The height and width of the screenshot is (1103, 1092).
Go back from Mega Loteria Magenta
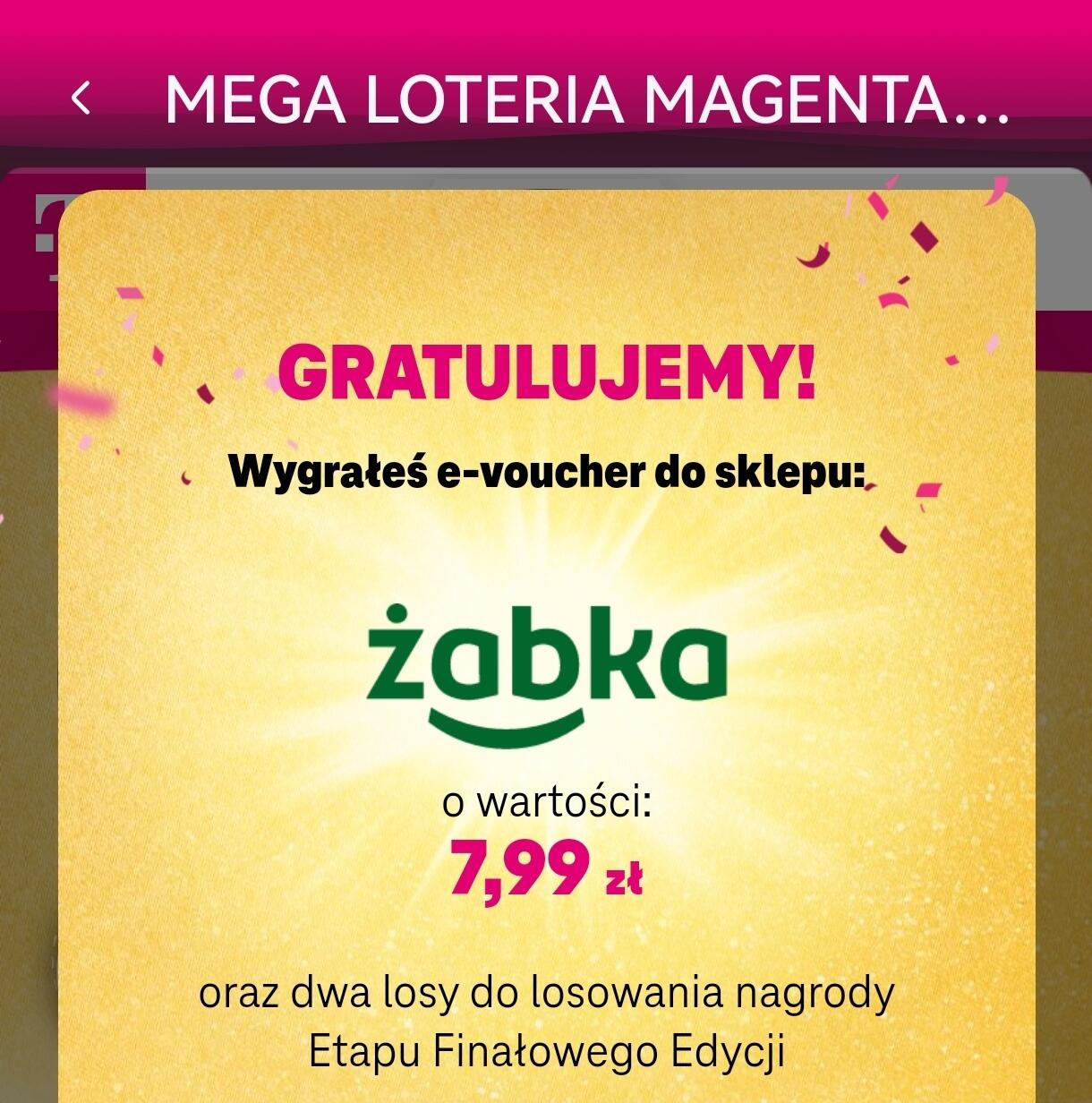point(81,98)
